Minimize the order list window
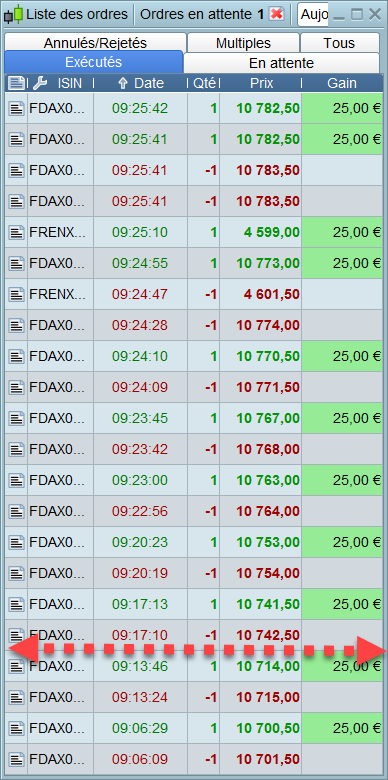This screenshot has height=780, width=388. coord(339,15)
